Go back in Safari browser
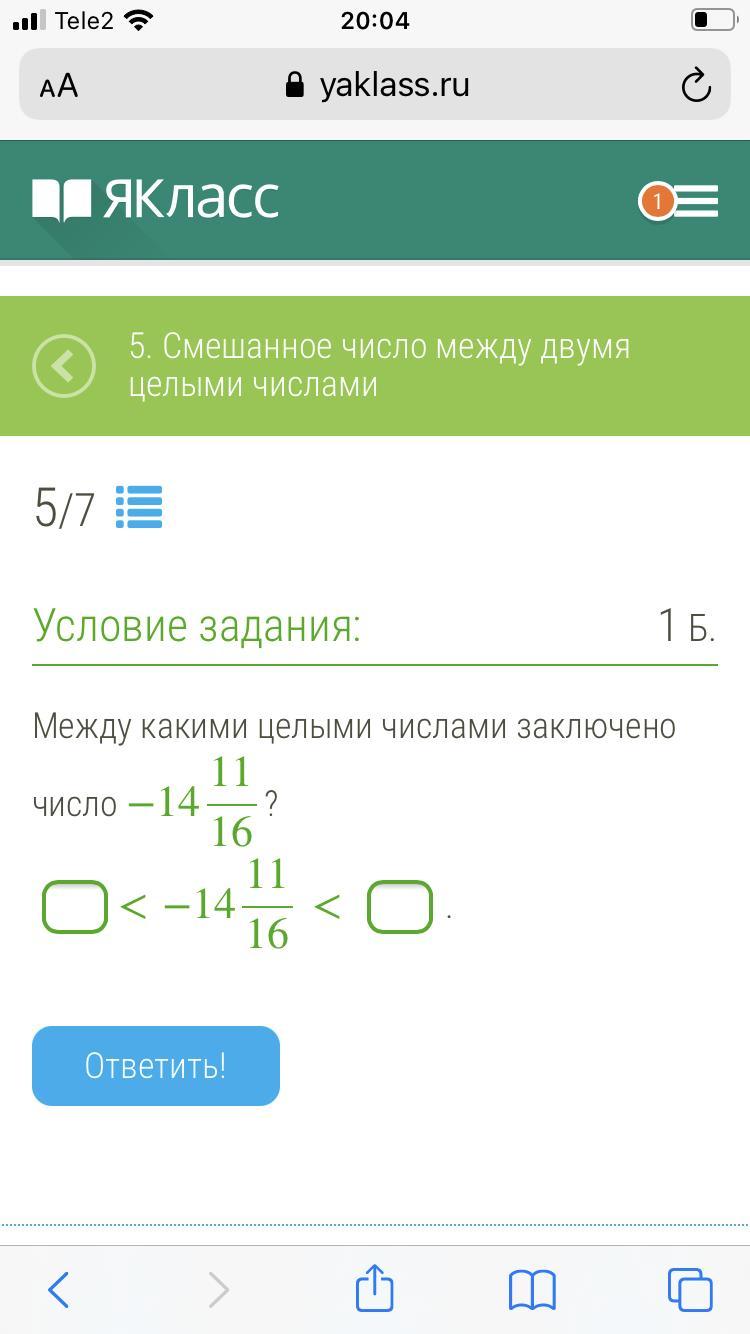This screenshot has width=750, height=1334. point(59,1290)
